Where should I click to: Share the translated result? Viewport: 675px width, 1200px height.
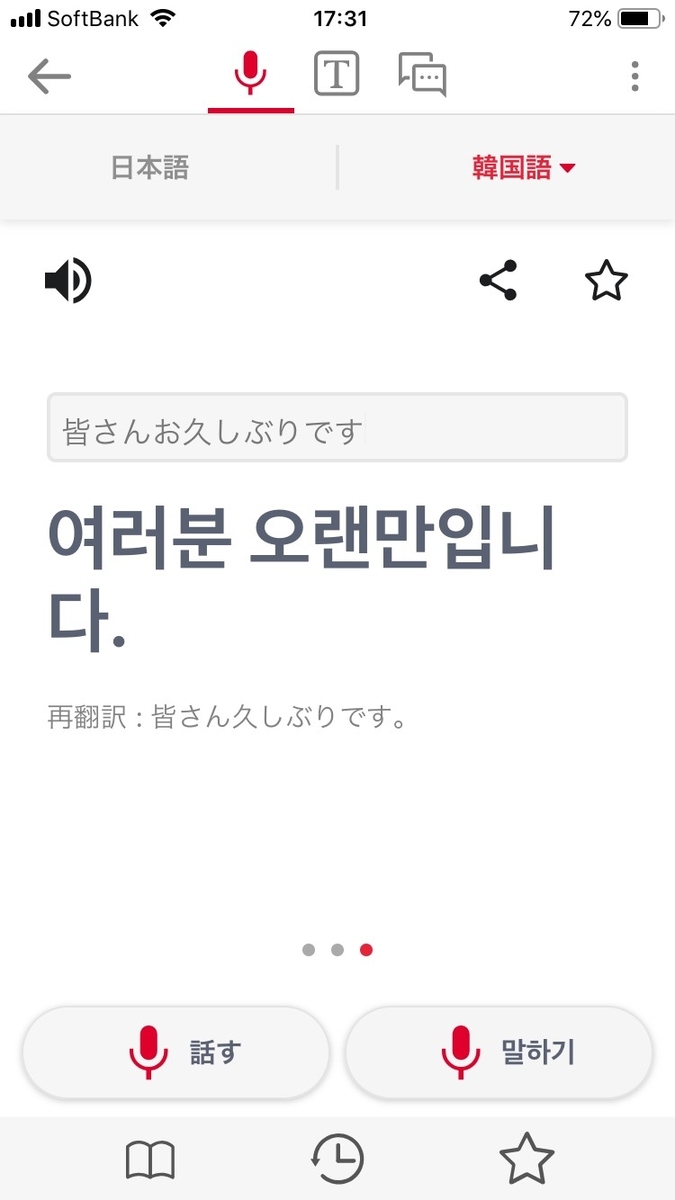(x=498, y=281)
